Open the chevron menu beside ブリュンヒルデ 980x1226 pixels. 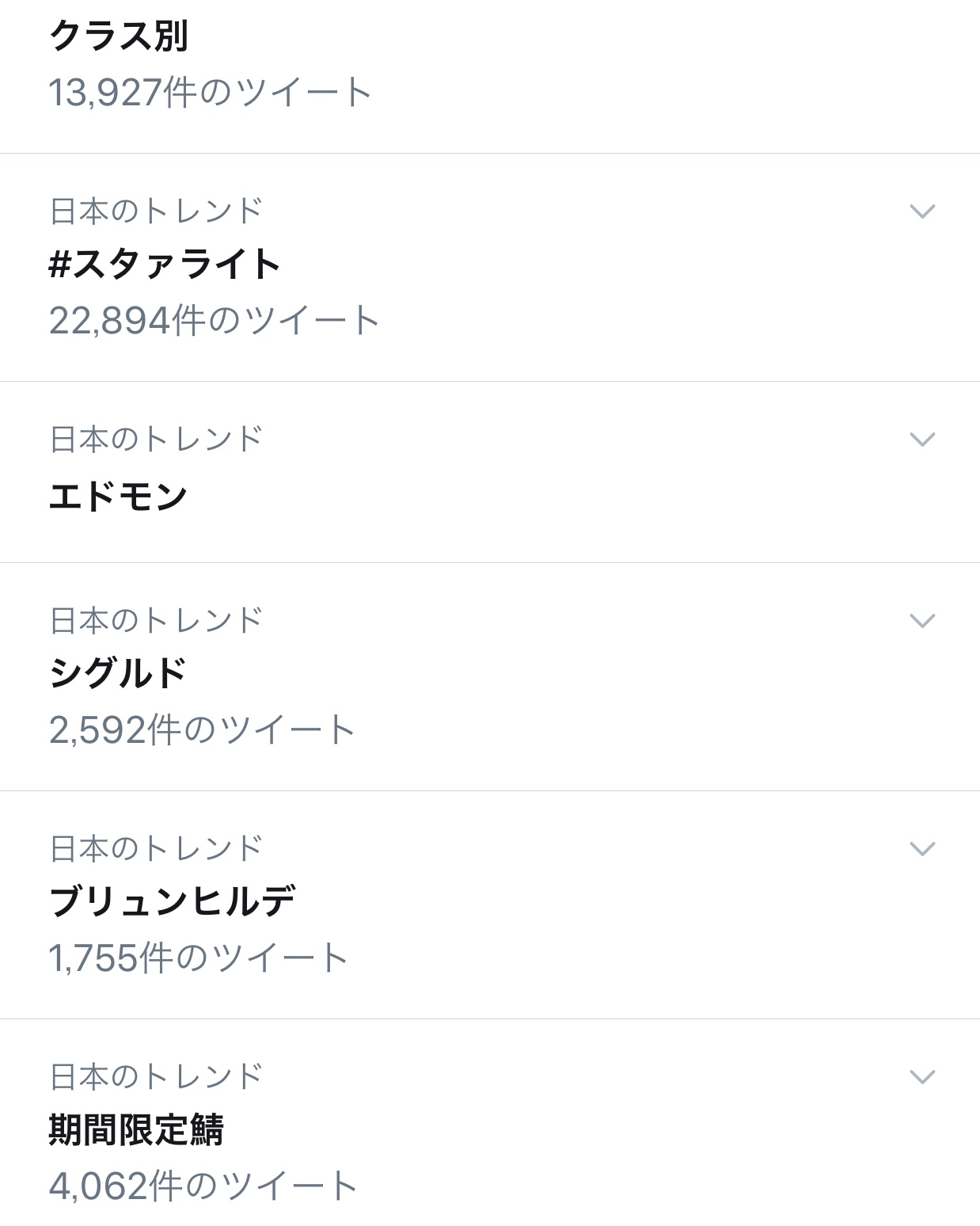click(922, 848)
